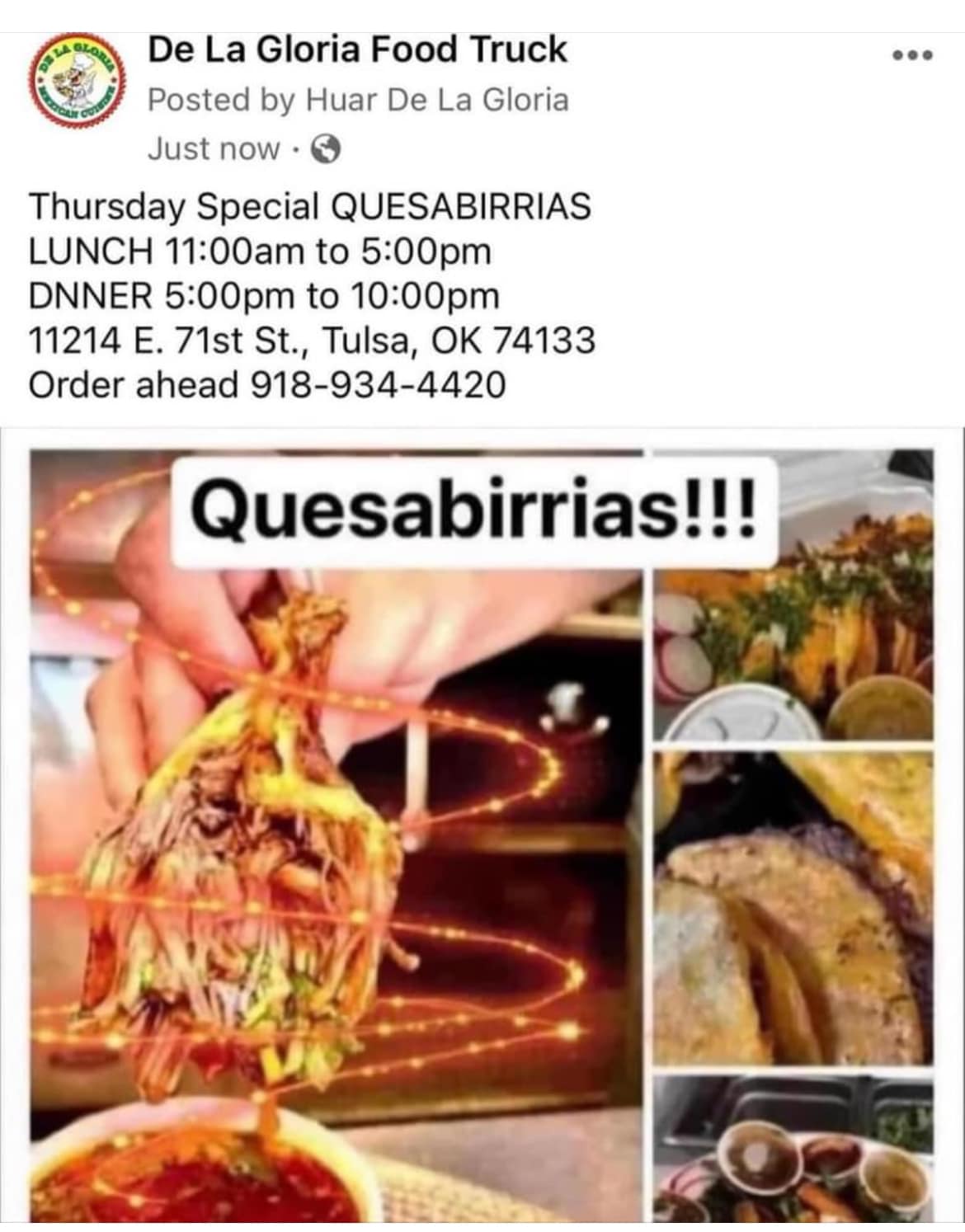Open De La Gloria Food Truck page
The height and width of the screenshot is (1232, 965).
(356, 51)
